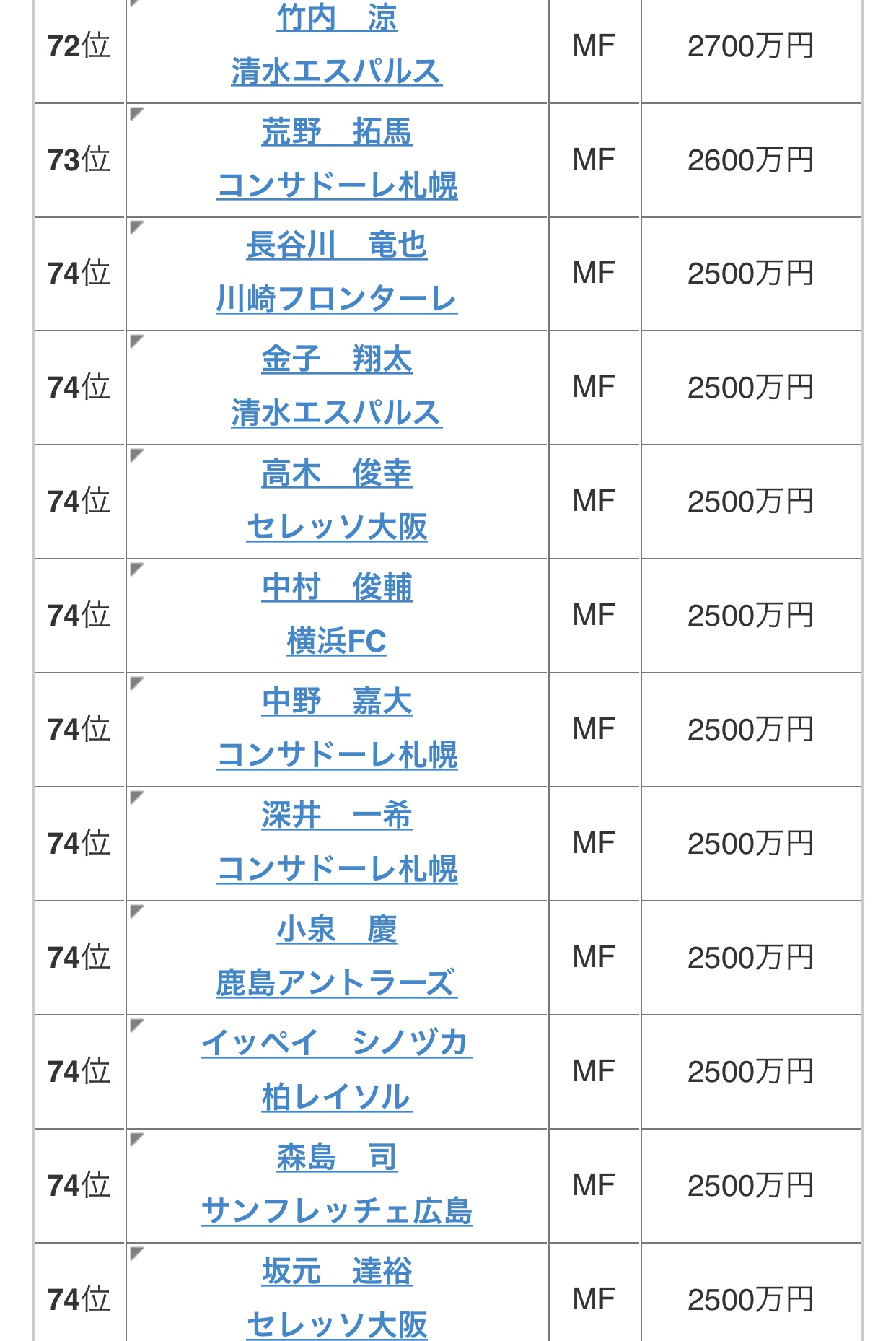This screenshot has height=1341, width=896.
Task: Open 川崎フロンターレ team link
Action: (336, 299)
